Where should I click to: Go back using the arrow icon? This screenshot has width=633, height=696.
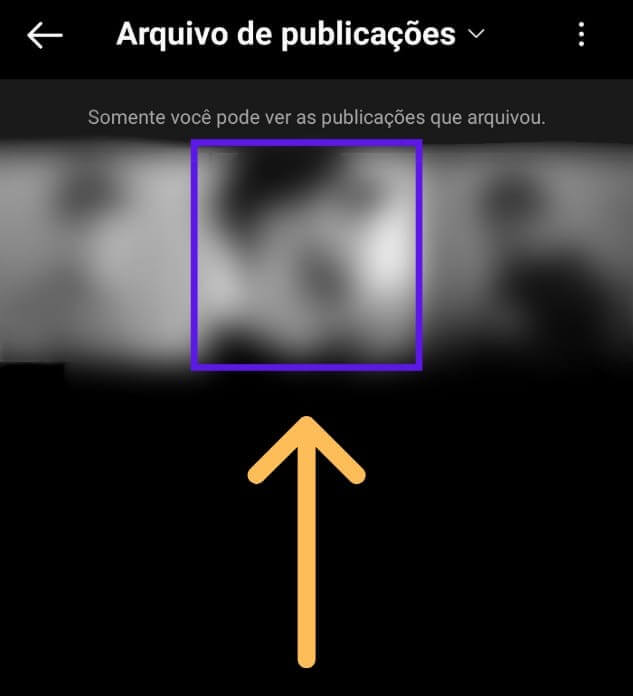(45, 35)
